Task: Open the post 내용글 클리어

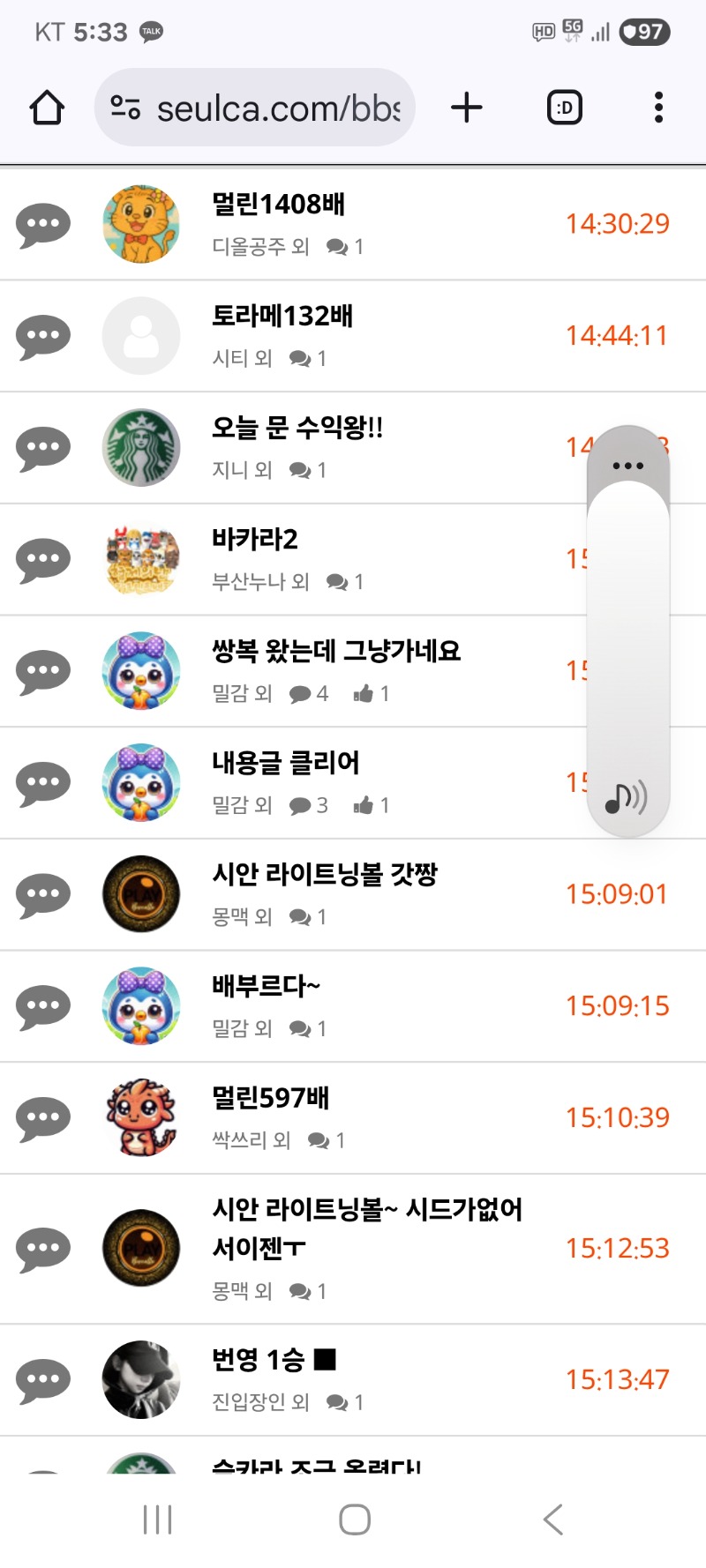Action: click(286, 762)
